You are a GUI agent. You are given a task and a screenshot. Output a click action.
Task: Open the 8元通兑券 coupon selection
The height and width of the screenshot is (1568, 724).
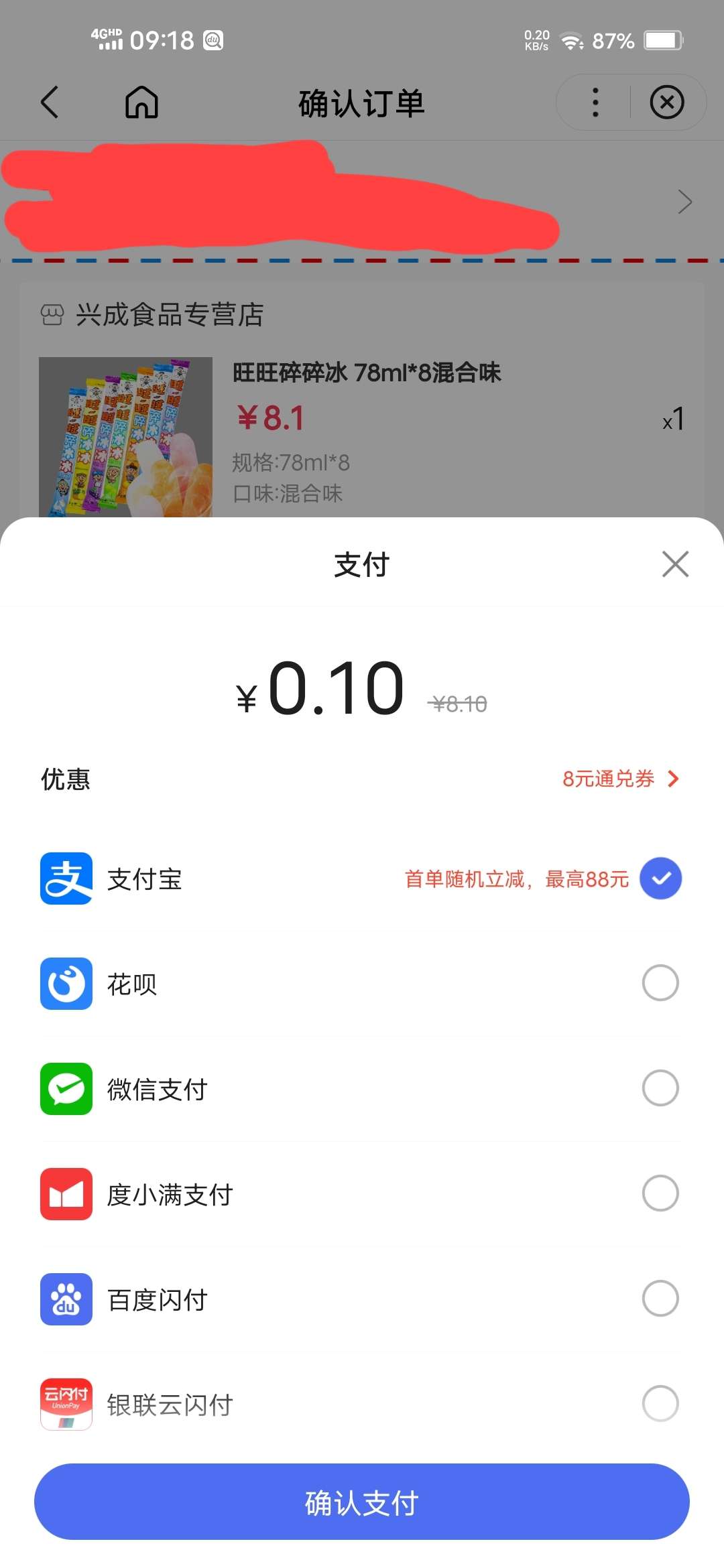coord(620,779)
